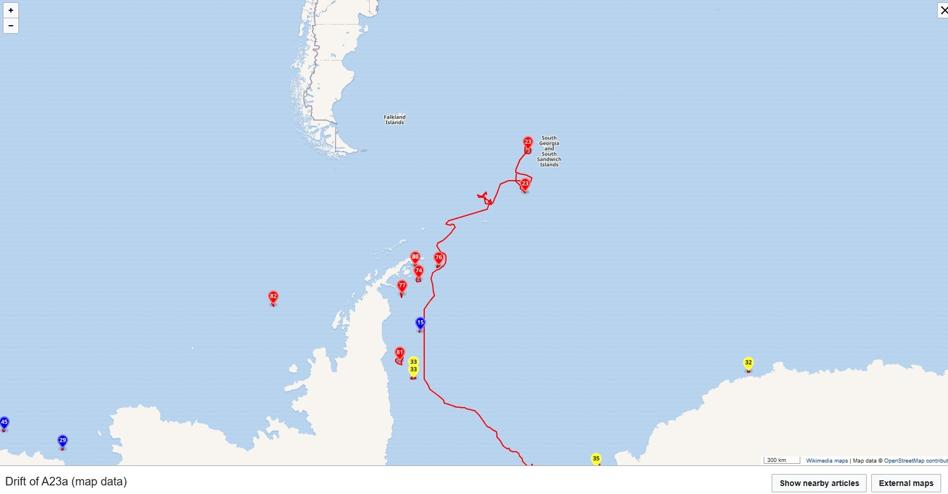Zoom in on the map
Image resolution: width=948 pixels, height=494 pixels.
point(11,10)
